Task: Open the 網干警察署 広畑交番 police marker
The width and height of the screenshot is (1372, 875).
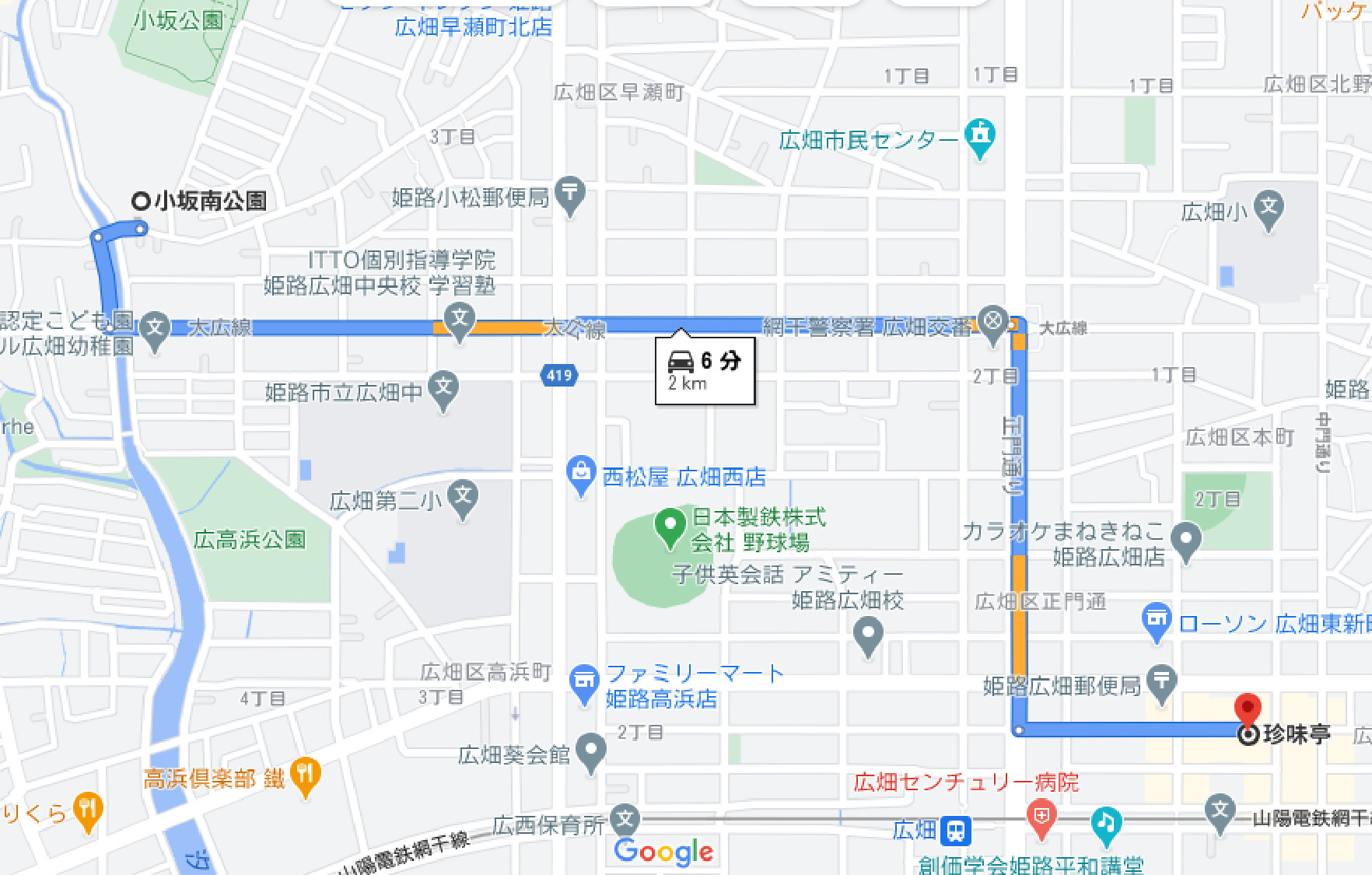Action: click(992, 323)
